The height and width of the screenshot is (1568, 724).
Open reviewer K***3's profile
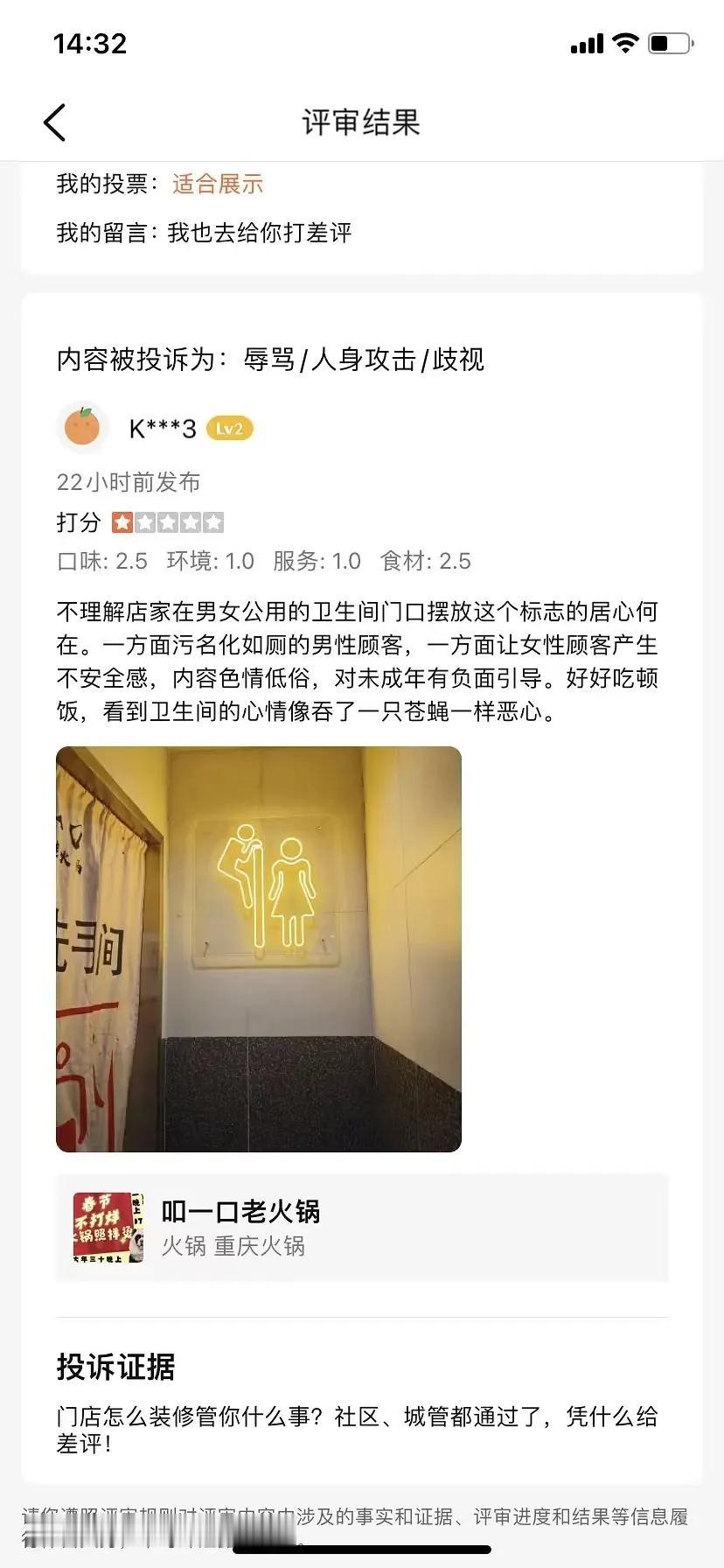click(x=82, y=428)
